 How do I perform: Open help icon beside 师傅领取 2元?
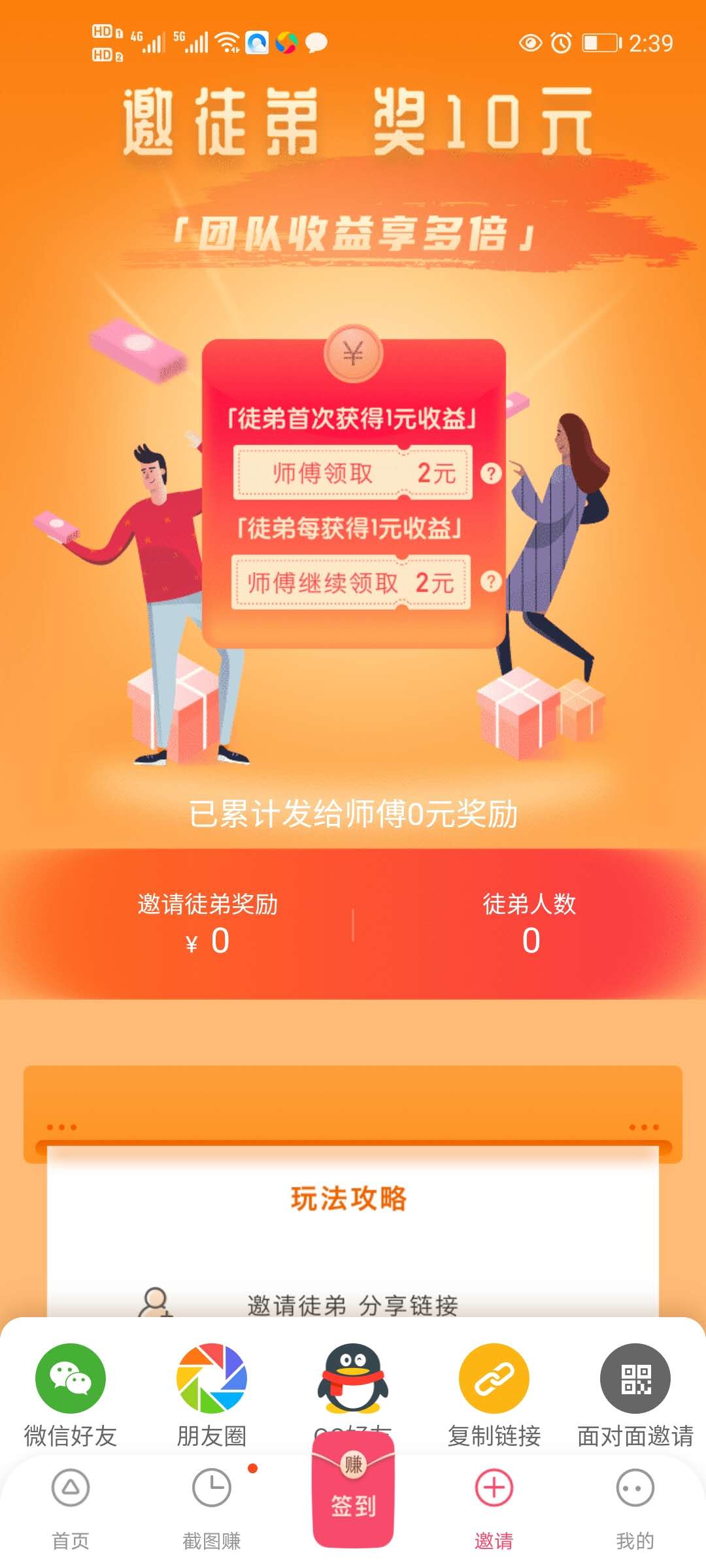(x=491, y=473)
